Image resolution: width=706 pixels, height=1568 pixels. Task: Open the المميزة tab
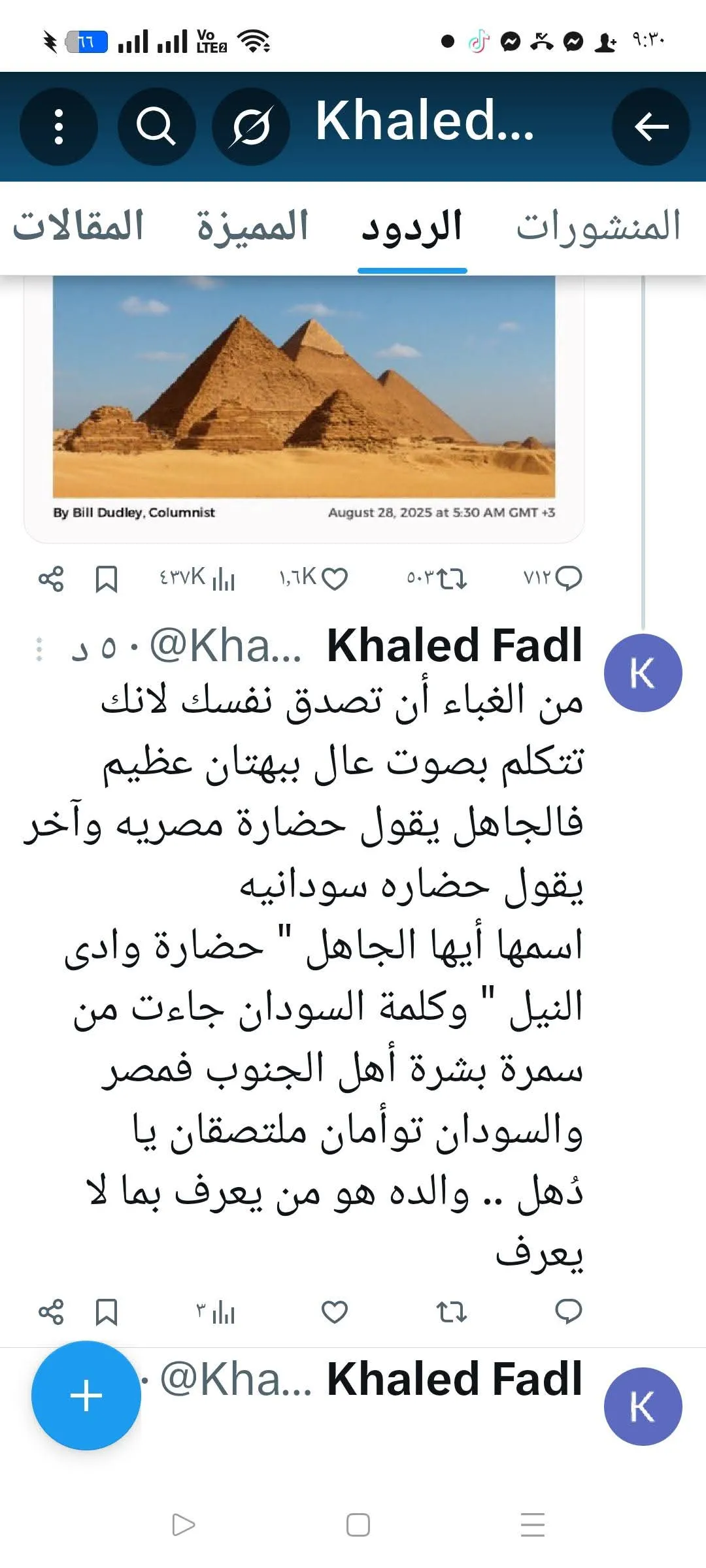[x=252, y=227]
